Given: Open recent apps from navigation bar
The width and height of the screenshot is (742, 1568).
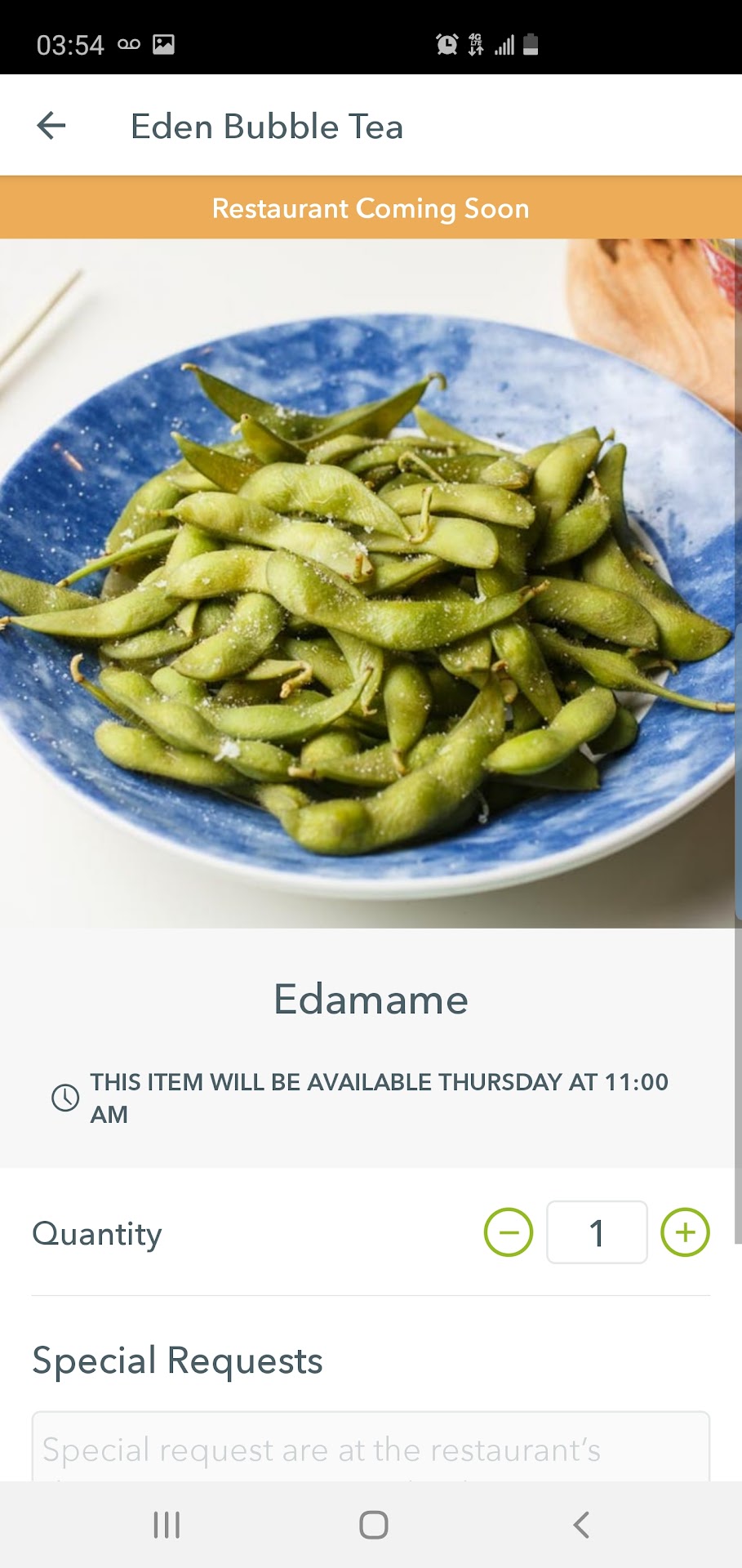Looking at the screenshot, I should coord(167,1525).
